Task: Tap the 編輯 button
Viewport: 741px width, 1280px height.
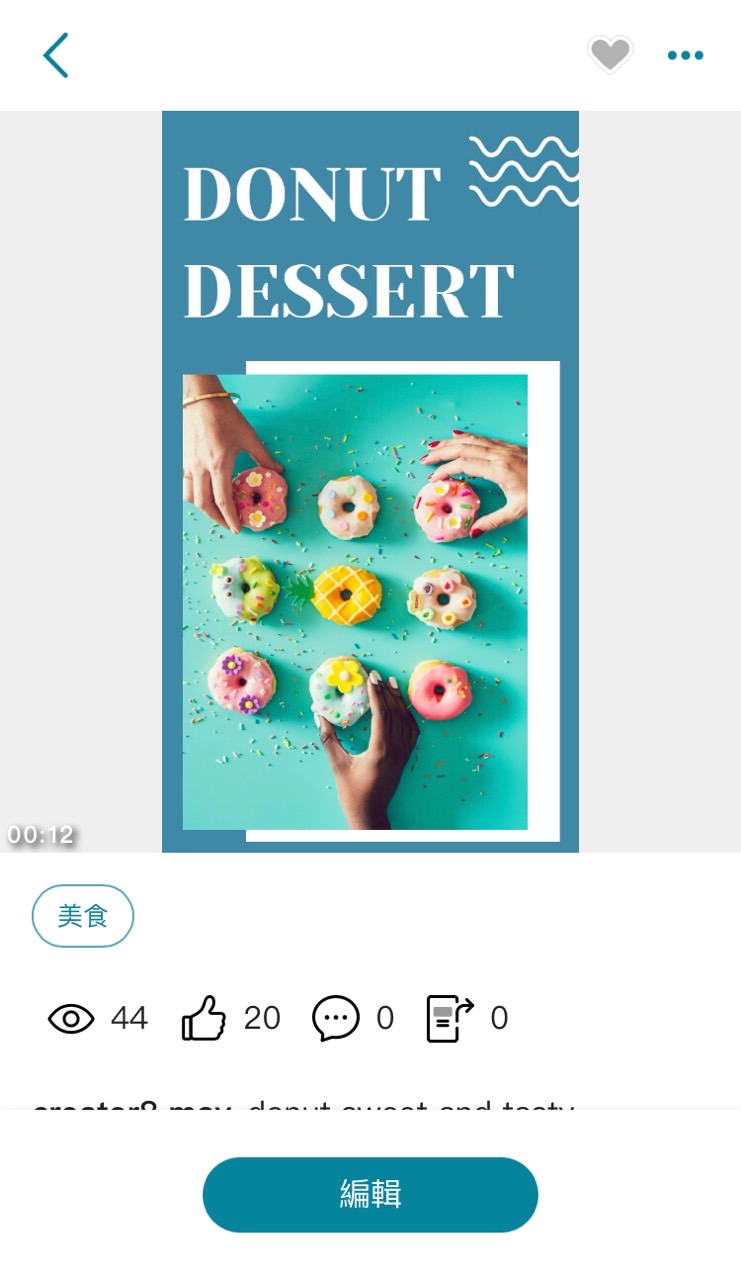Action: click(x=370, y=1194)
